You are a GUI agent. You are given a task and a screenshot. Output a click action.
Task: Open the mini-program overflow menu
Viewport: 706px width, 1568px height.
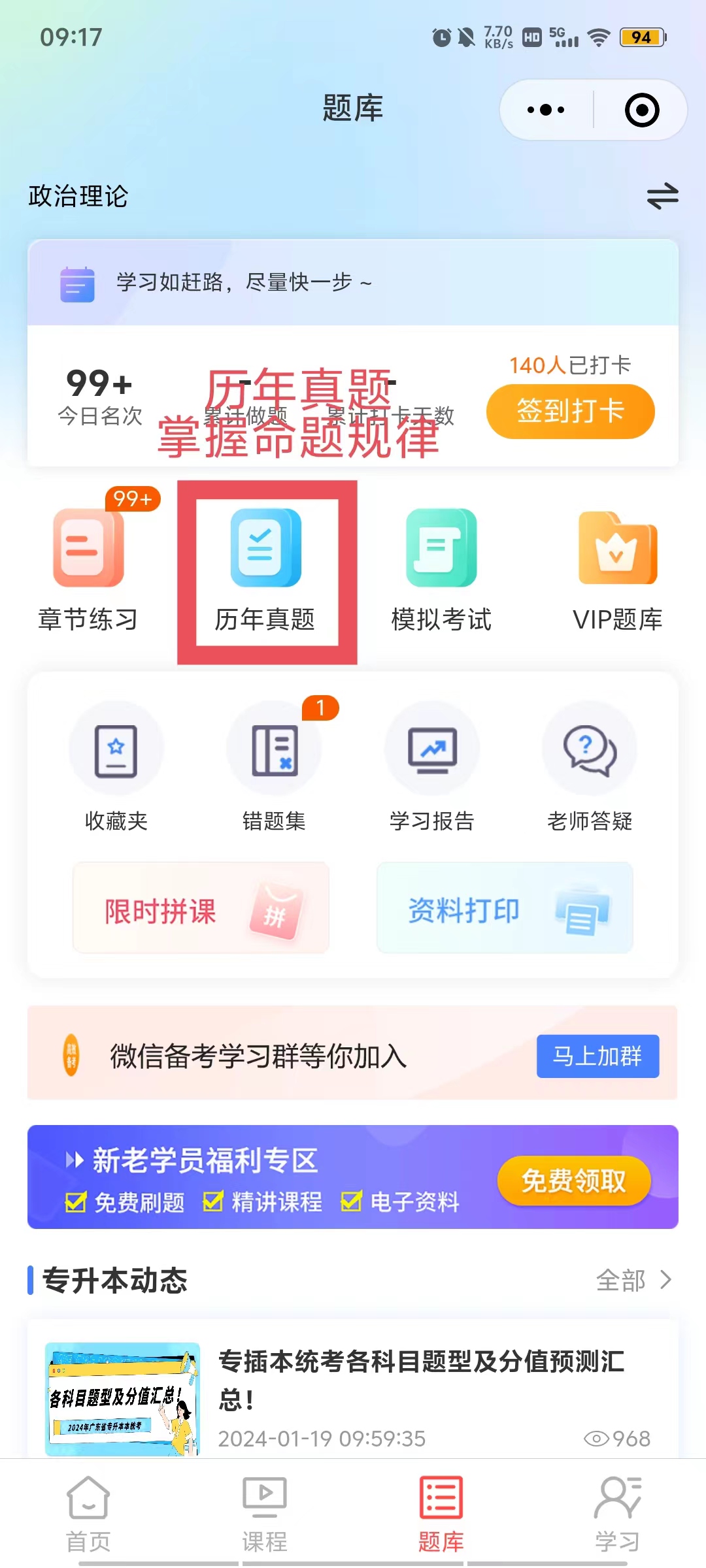pyautogui.click(x=546, y=110)
